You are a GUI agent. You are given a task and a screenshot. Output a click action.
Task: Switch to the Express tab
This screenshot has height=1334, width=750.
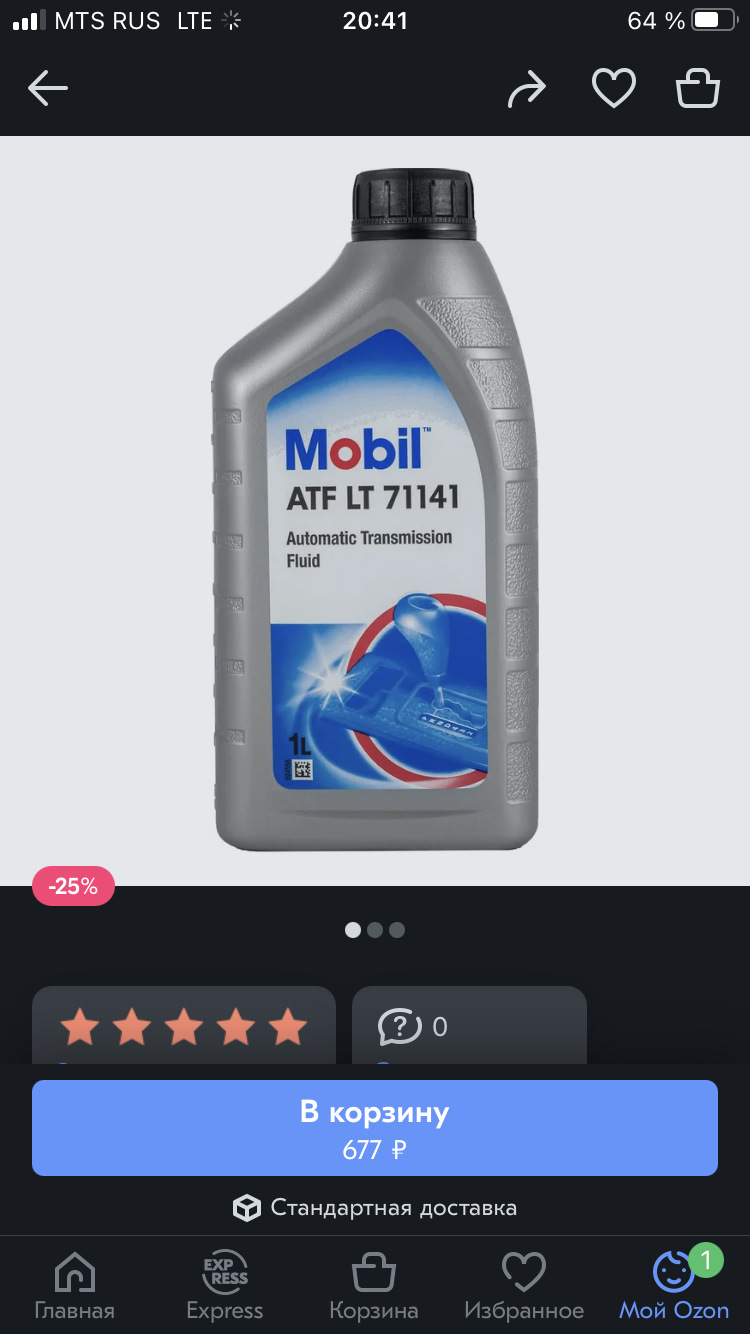click(225, 1285)
